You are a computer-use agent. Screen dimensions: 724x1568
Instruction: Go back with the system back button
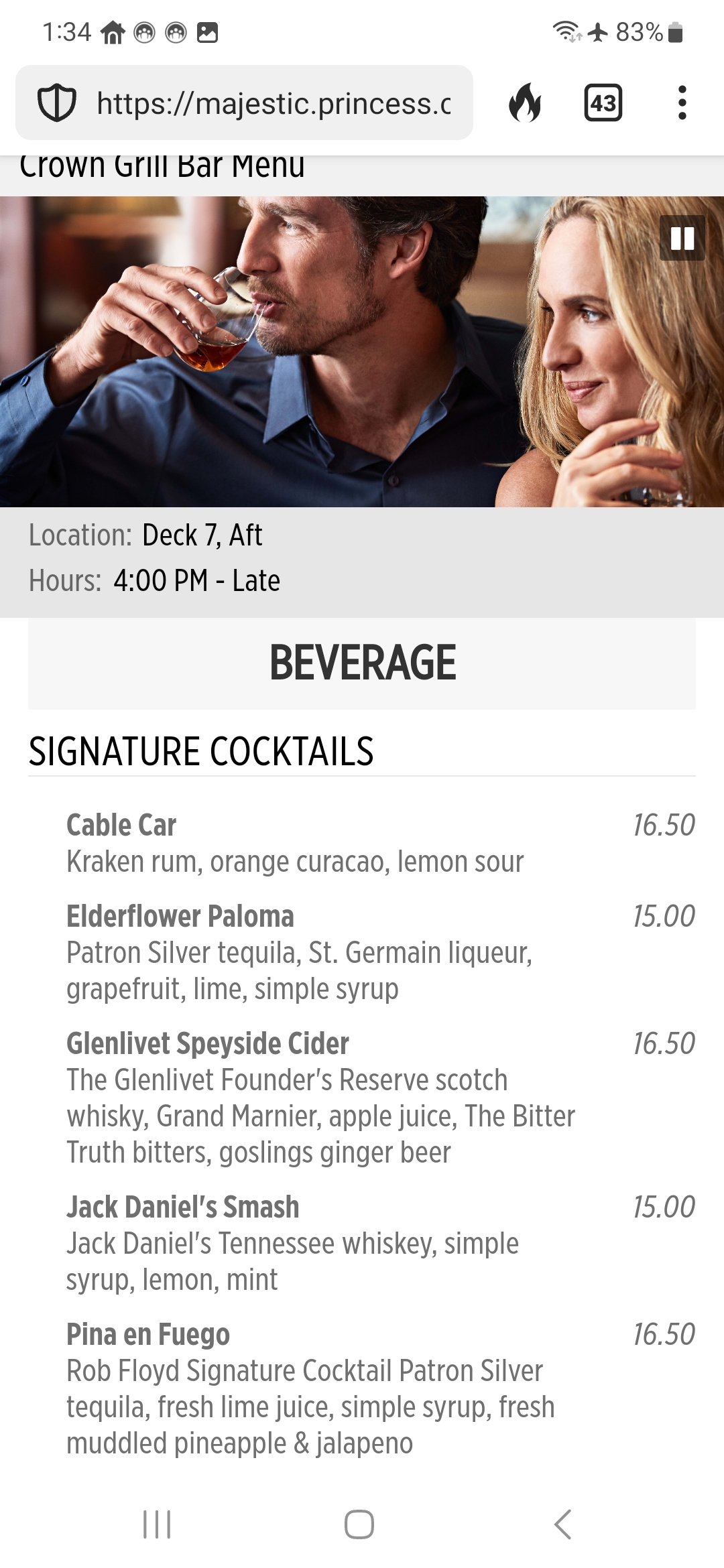562,1524
